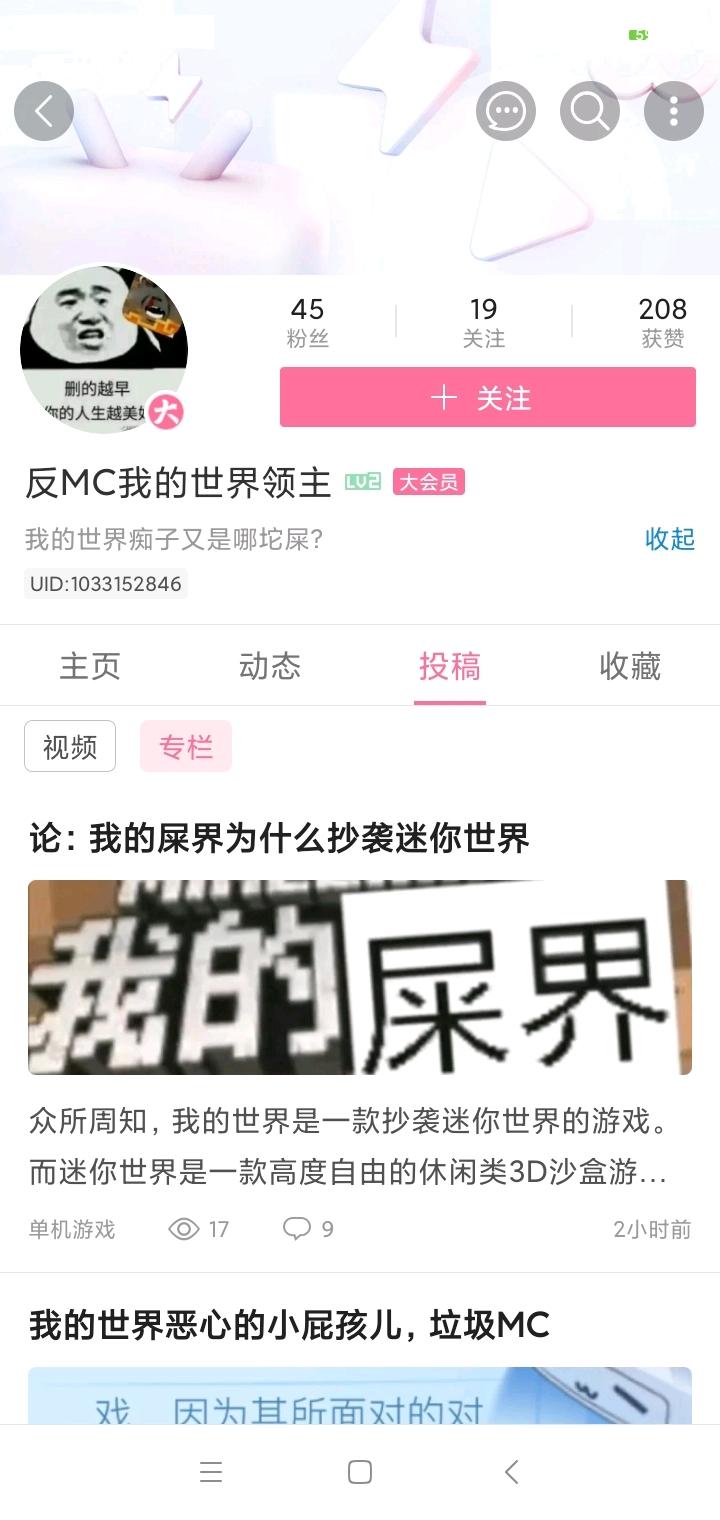The width and height of the screenshot is (720, 1520).
Task: Tap the system home button
Action: tap(360, 1472)
